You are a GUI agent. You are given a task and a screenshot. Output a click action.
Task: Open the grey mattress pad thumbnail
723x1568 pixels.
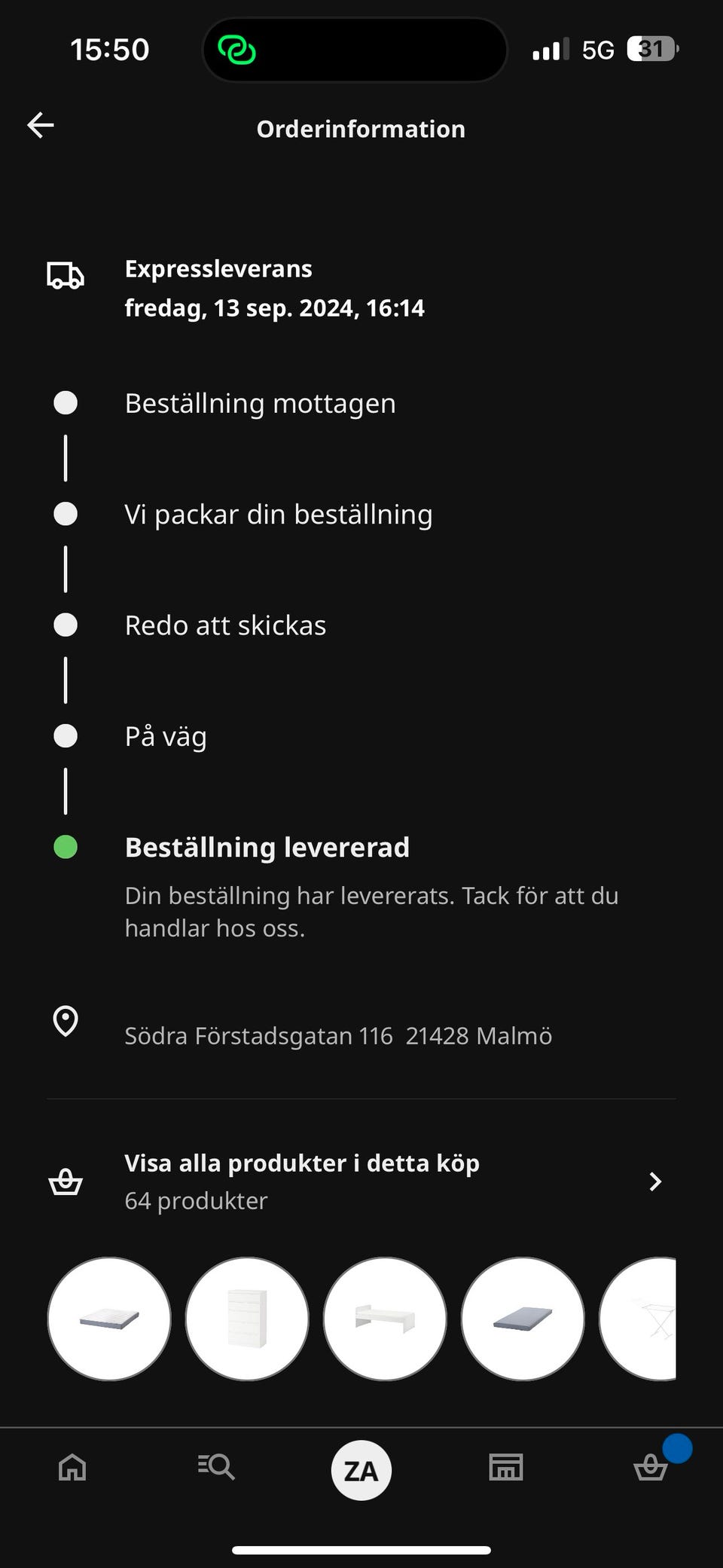(523, 1319)
